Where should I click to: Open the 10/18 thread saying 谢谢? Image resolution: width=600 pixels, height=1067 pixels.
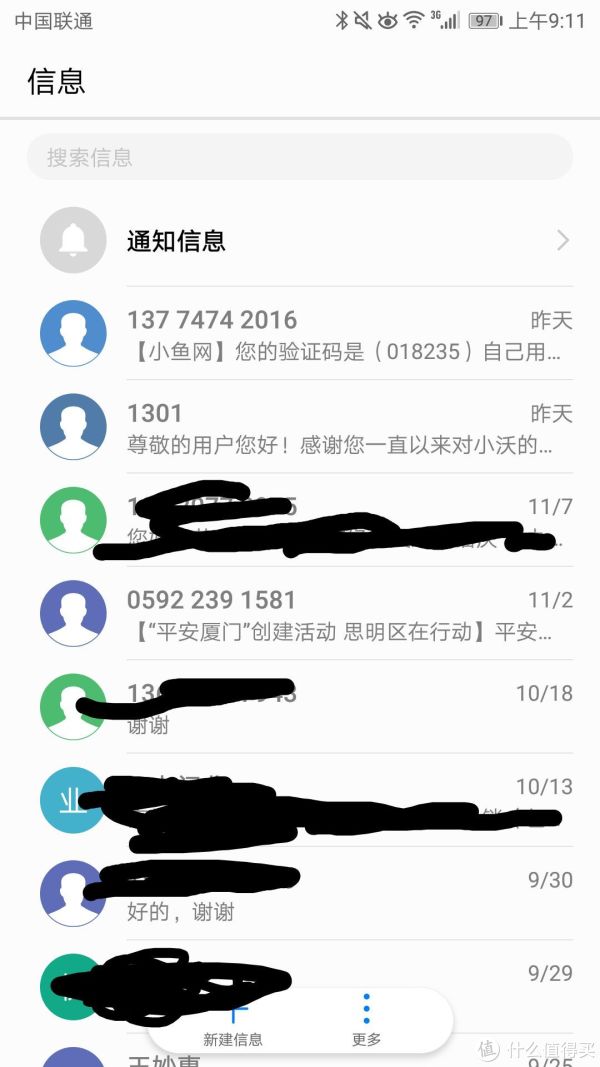(x=300, y=706)
